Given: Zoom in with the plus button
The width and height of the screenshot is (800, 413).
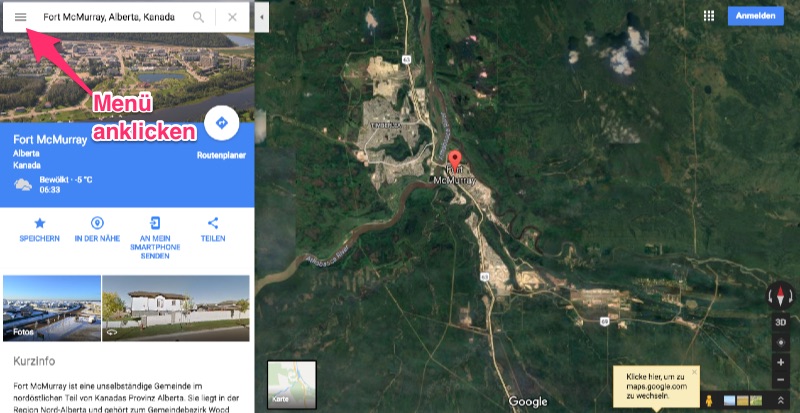Looking at the screenshot, I should [x=780, y=361].
